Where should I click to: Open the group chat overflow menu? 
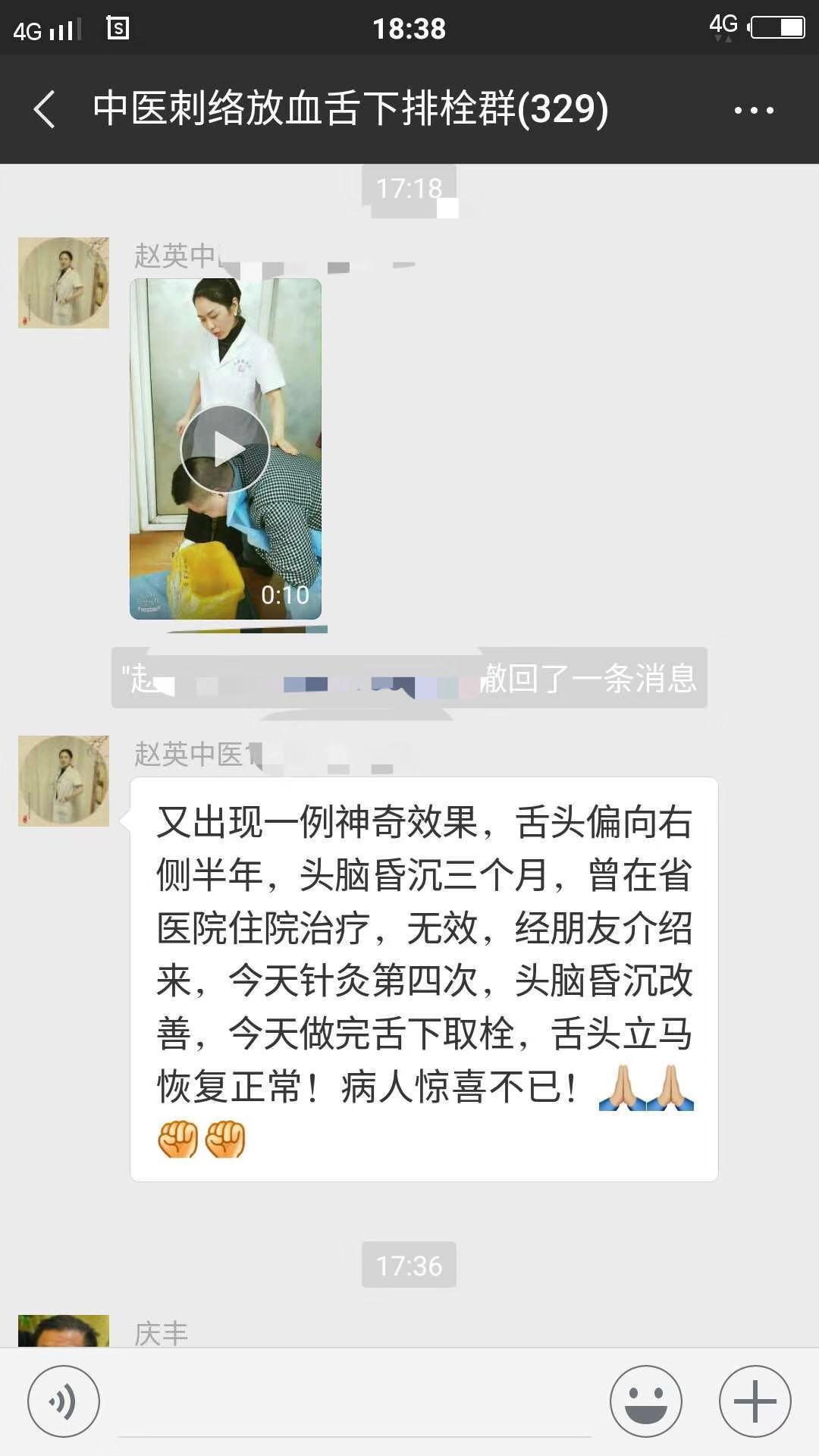pos(753,110)
